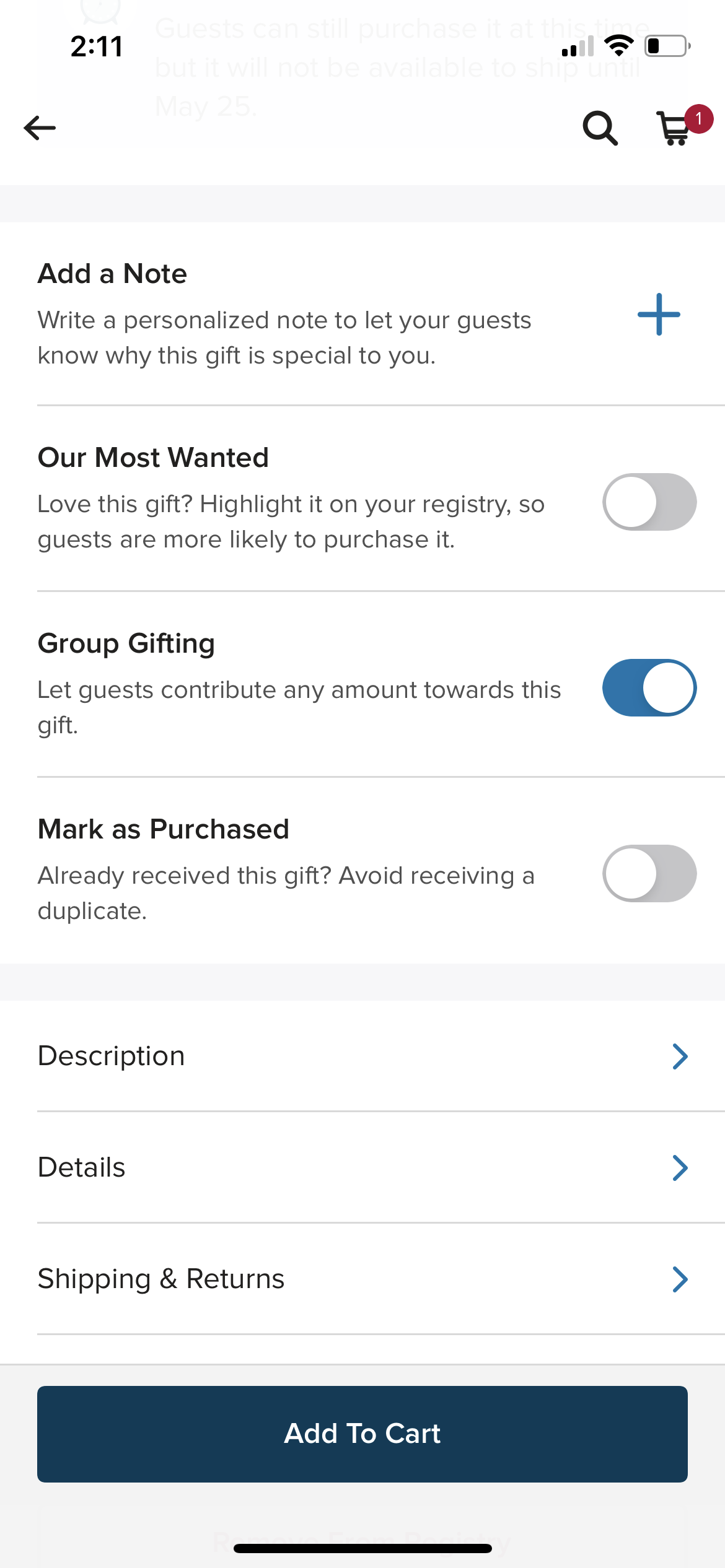Tap the Add To Cart button
The image size is (725, 1568).
click(362, 1434)
